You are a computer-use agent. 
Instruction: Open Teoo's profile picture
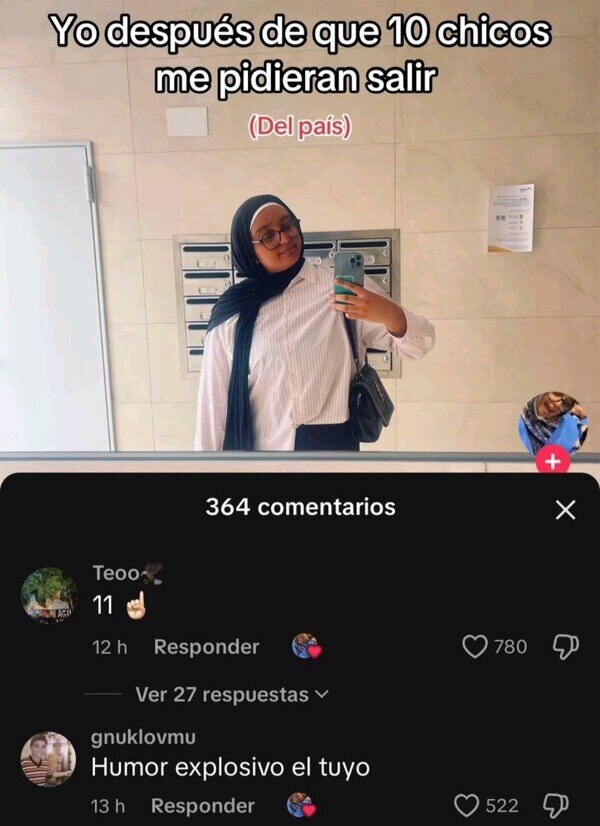click(48, 596)
